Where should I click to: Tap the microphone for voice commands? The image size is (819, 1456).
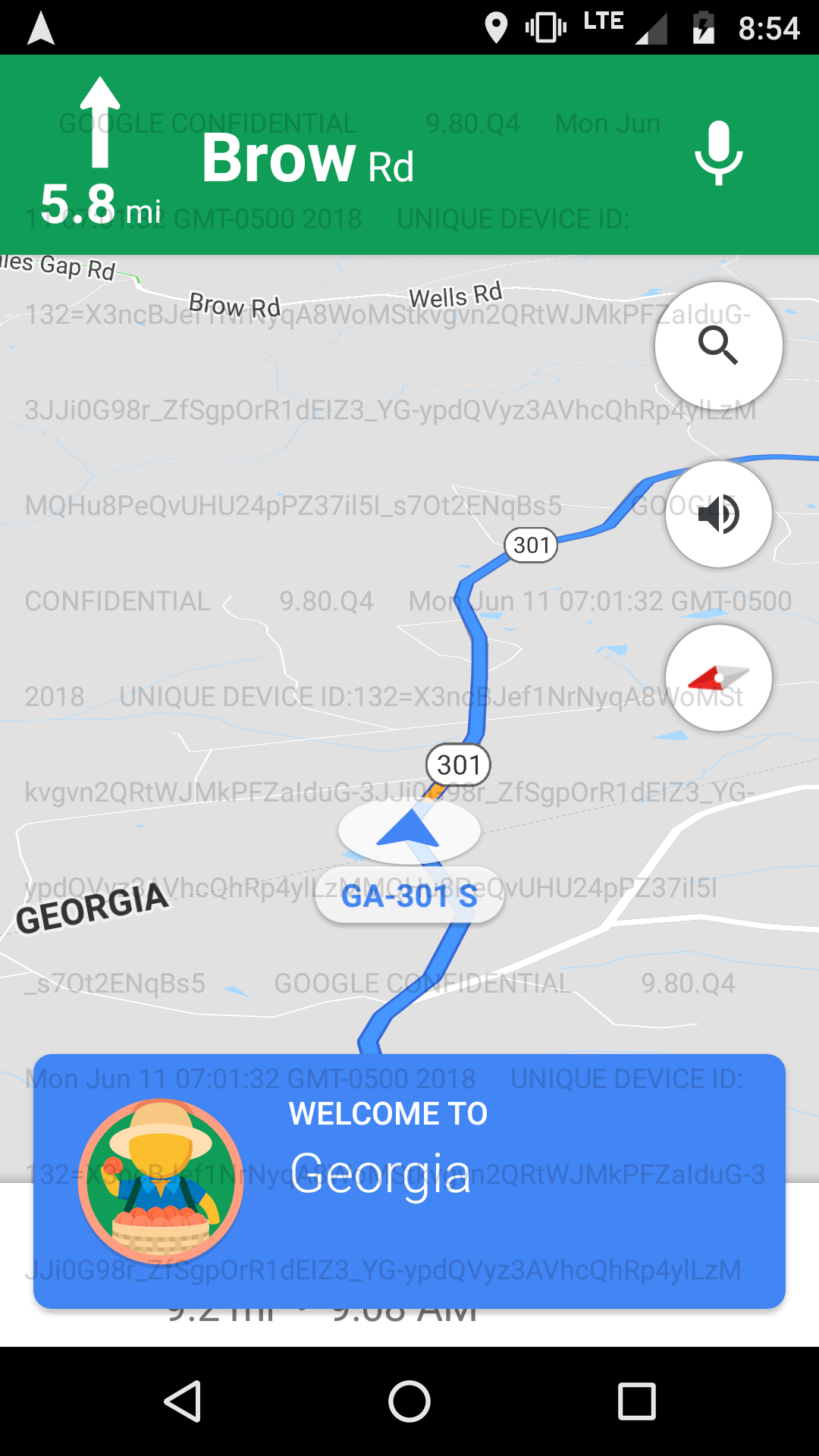718,153
